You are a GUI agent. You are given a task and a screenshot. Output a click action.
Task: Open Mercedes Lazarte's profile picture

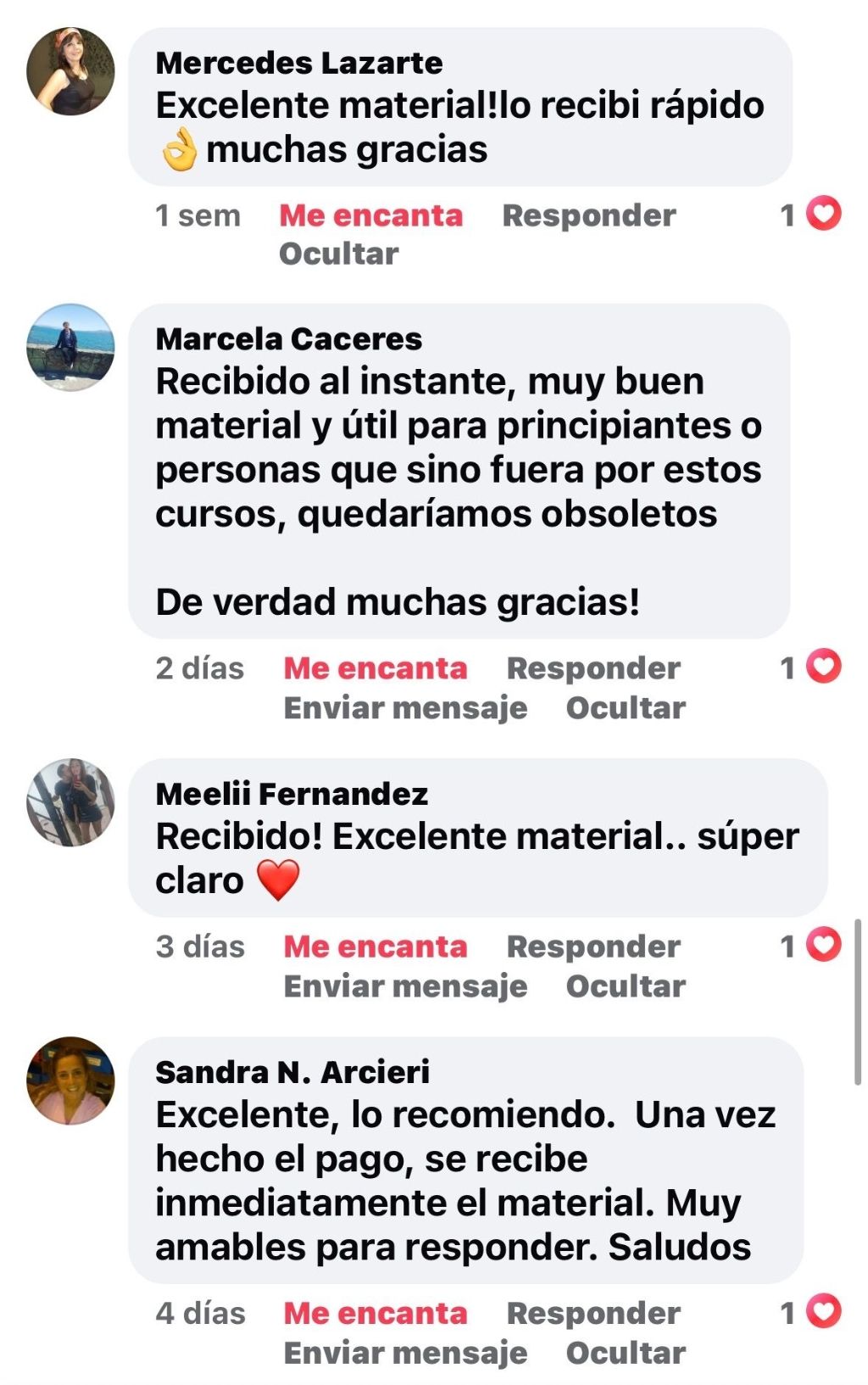[70, 71]
